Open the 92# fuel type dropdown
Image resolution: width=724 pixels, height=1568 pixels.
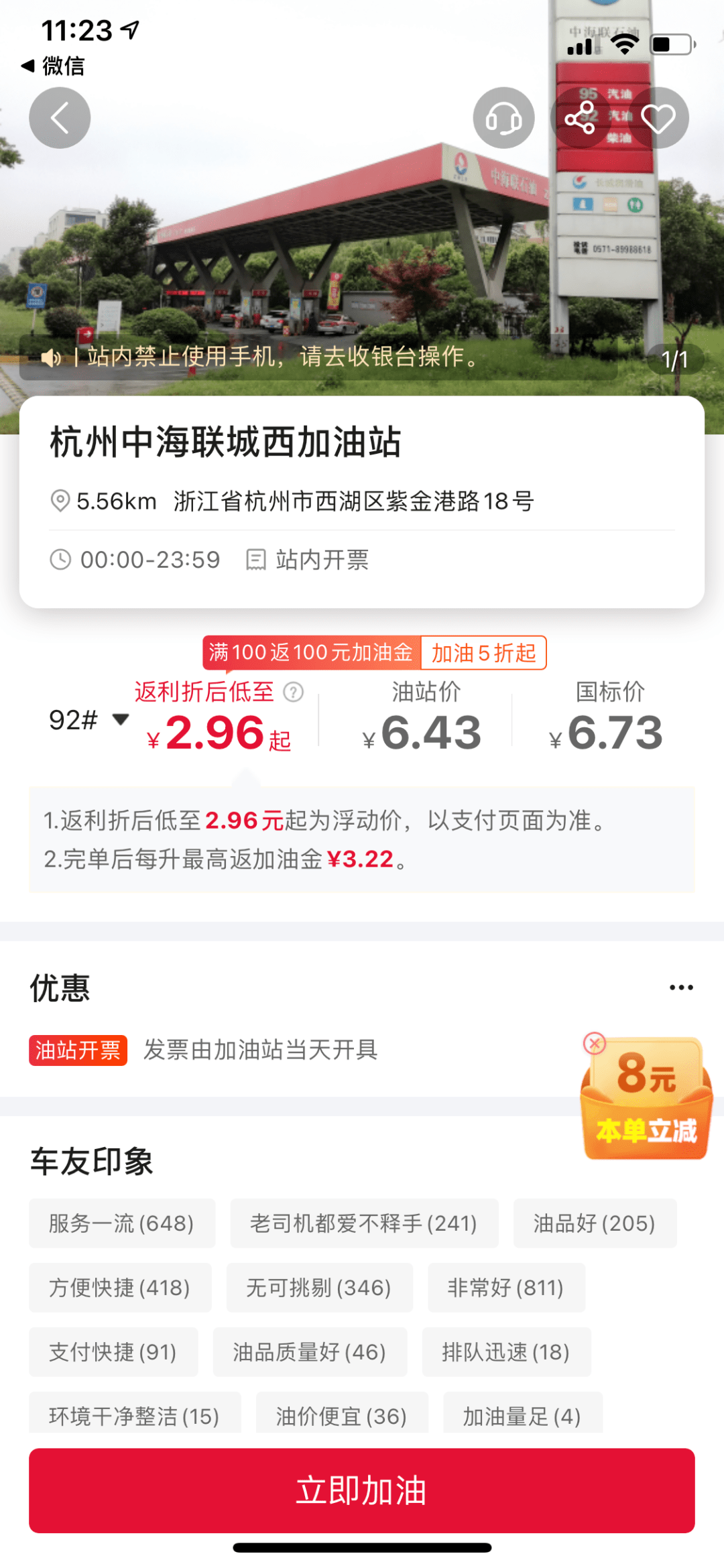tap(88, 720)
